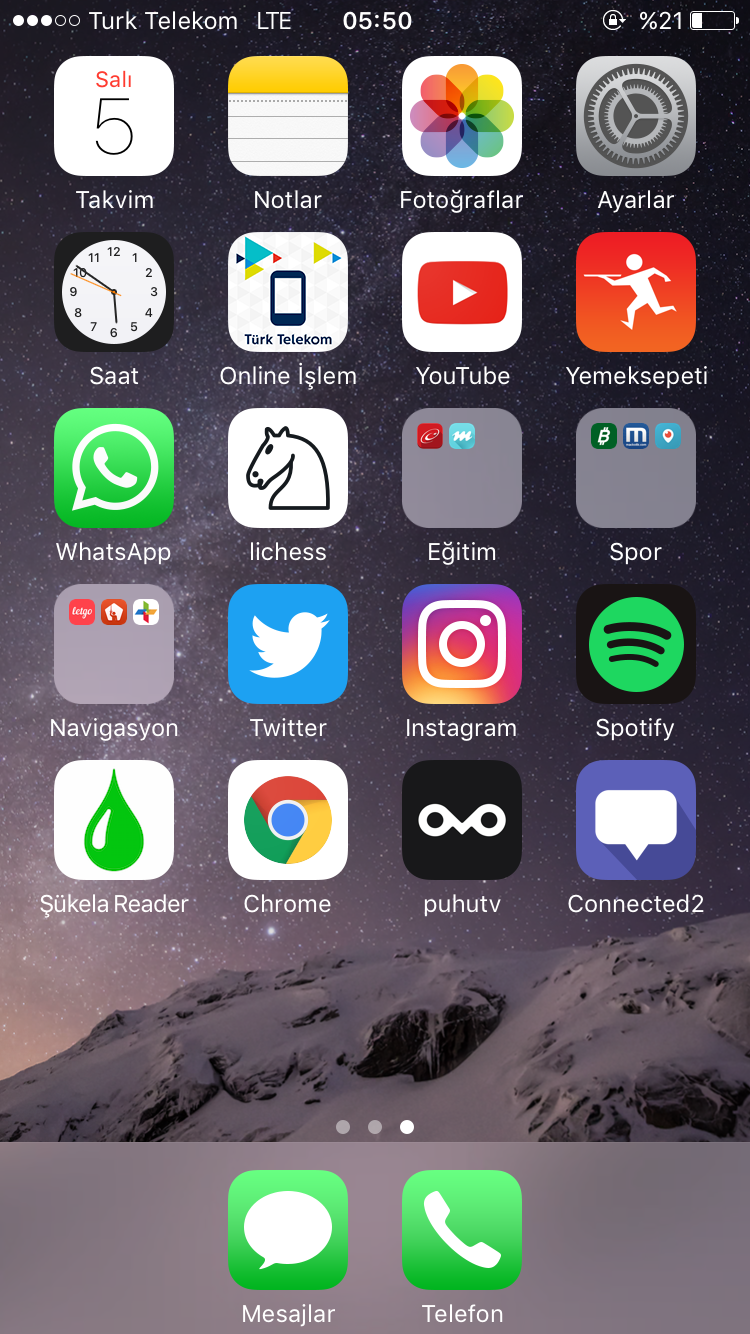Image resolution: width=750 pixels, height=1334 pixels.
Task: Open Telefon phone app in dock
Action: (462, 1230)
